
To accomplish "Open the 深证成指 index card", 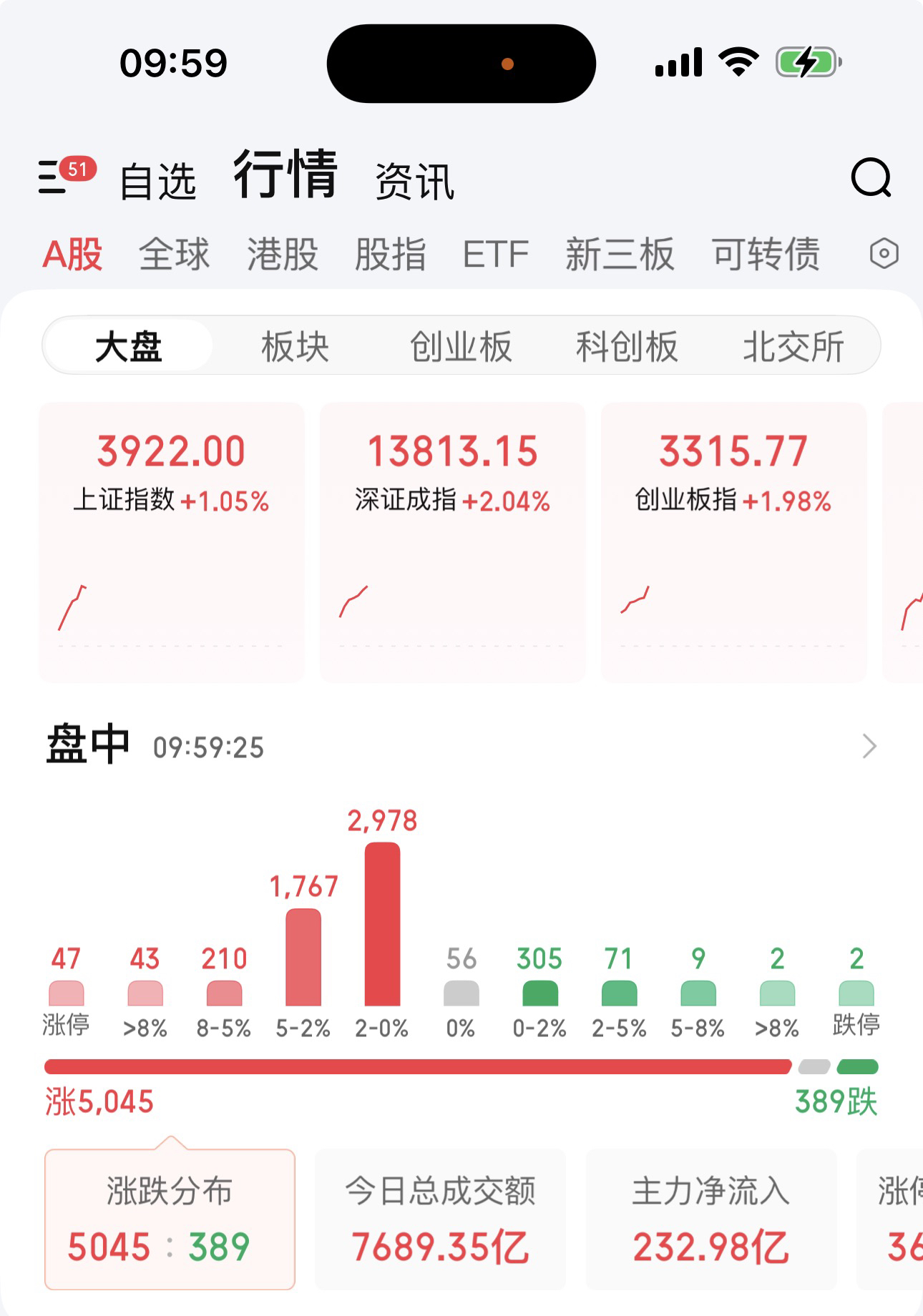I will click(x=452, y=541).
